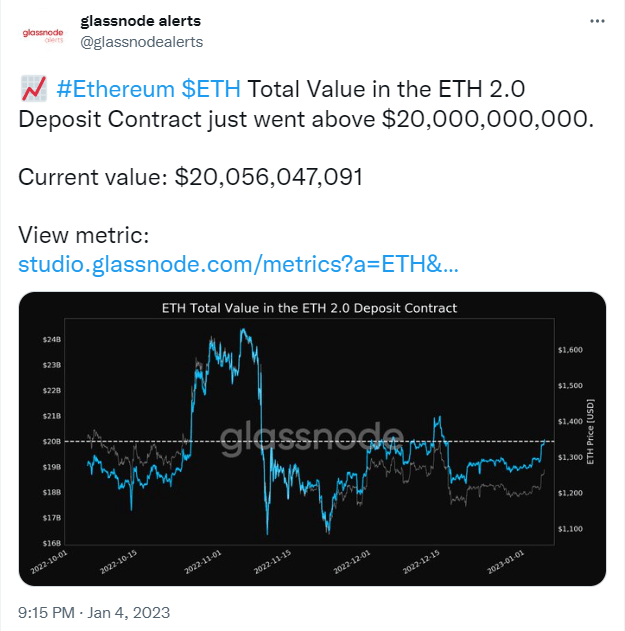Image resolution: width=625 pixels, height=631 pixels.
Task: Follow the studio.glassnode.com metric link
Action: click(239, 265)
